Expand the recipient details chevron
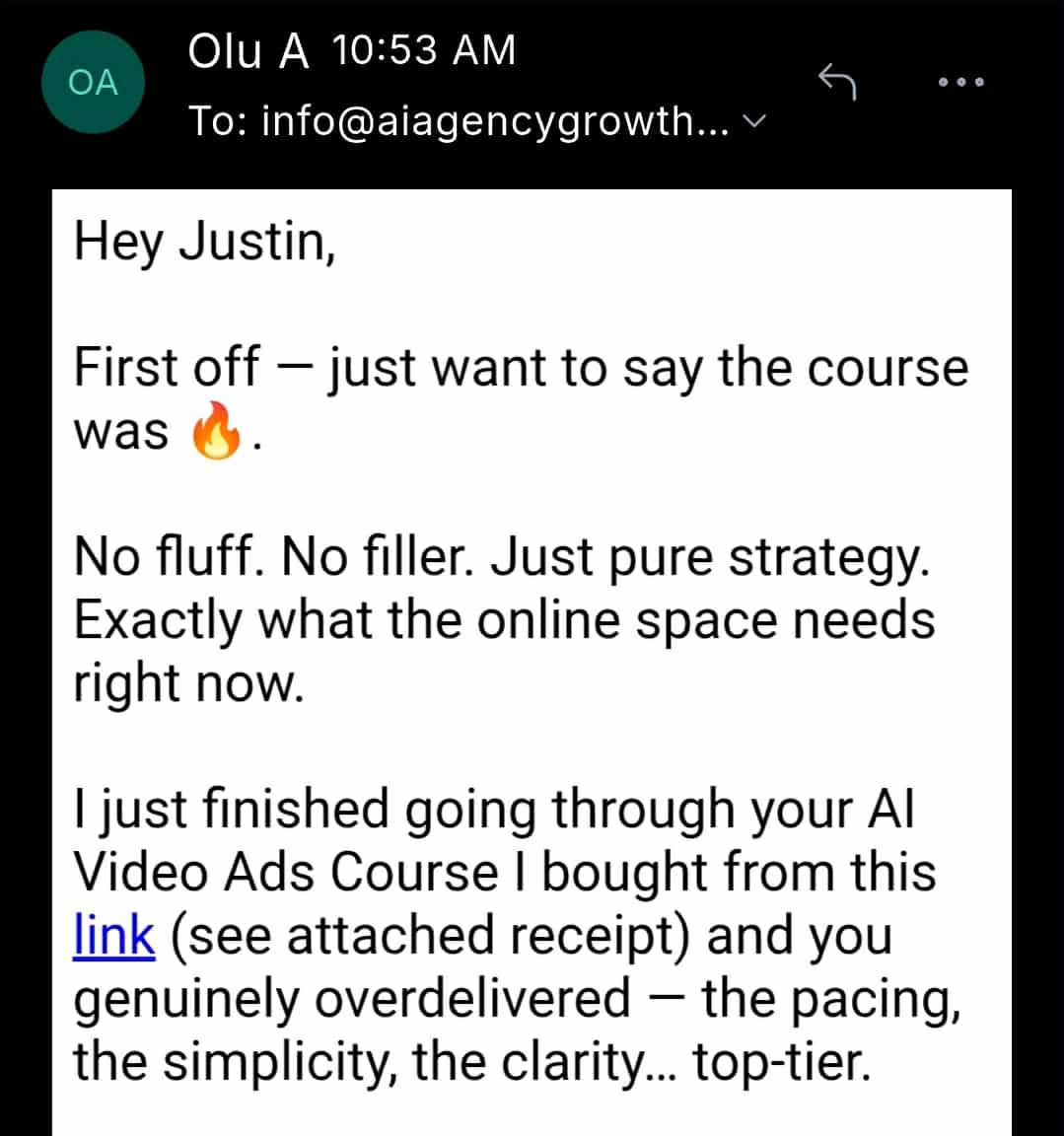 pyautogui.click(x=754, y=121)
